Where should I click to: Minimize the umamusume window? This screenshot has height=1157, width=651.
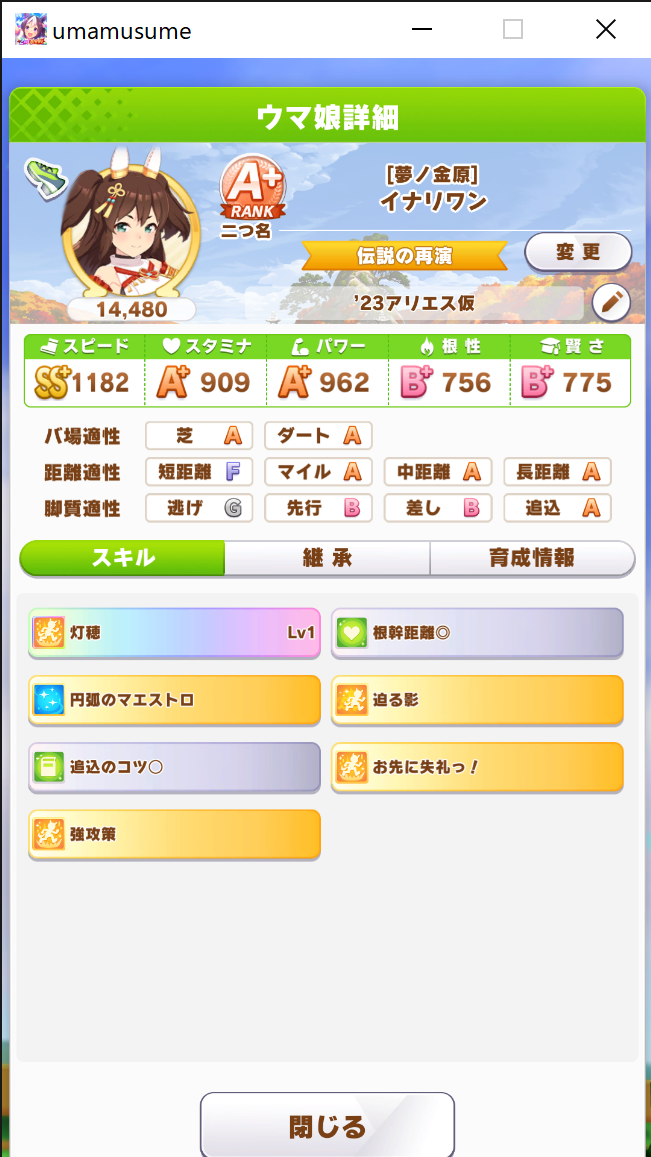[x=422, y=30]
